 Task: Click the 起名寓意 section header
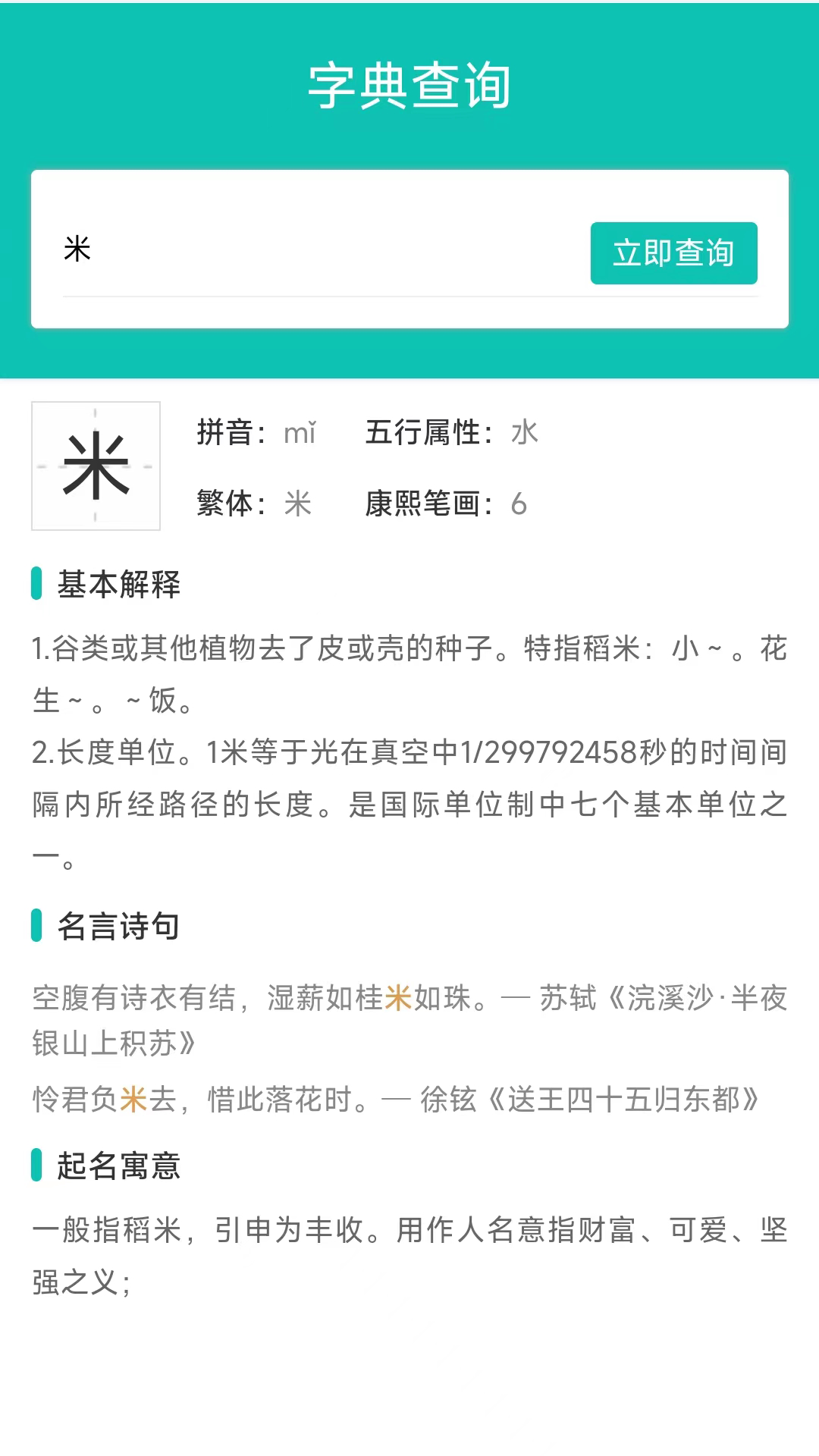(118, 1168)
